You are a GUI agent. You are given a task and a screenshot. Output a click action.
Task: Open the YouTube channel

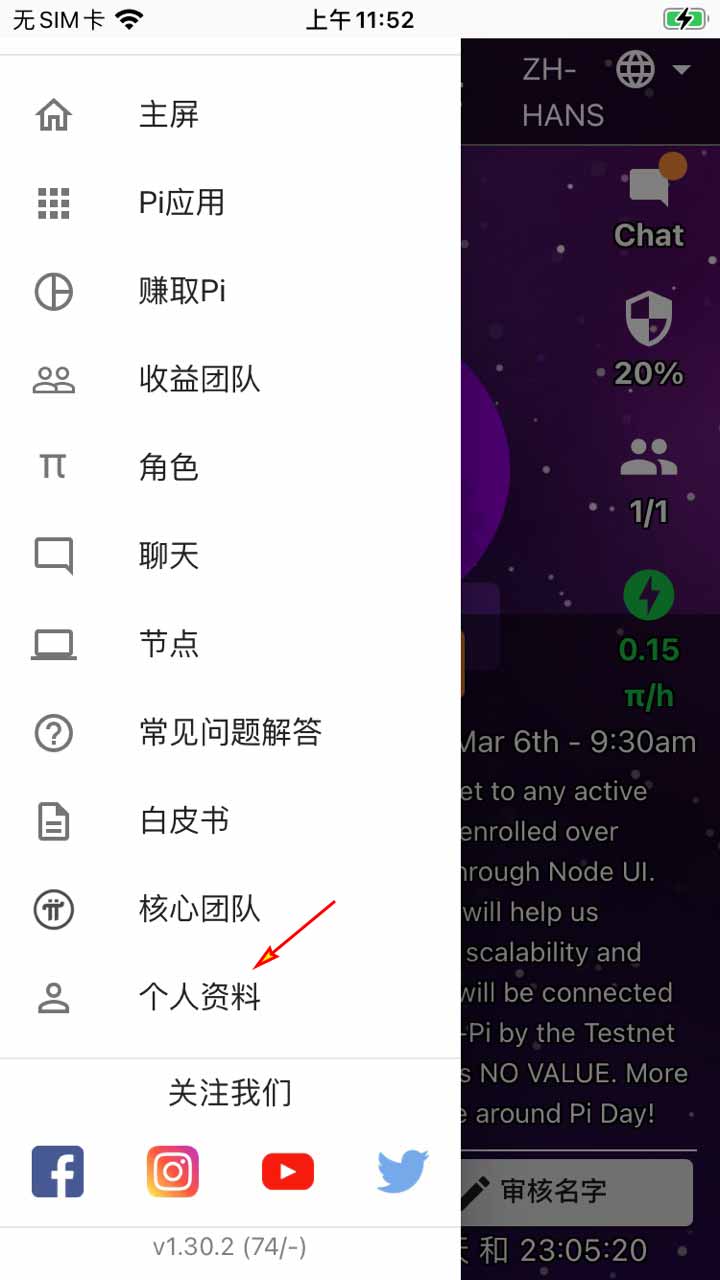tap(288, 1171)
